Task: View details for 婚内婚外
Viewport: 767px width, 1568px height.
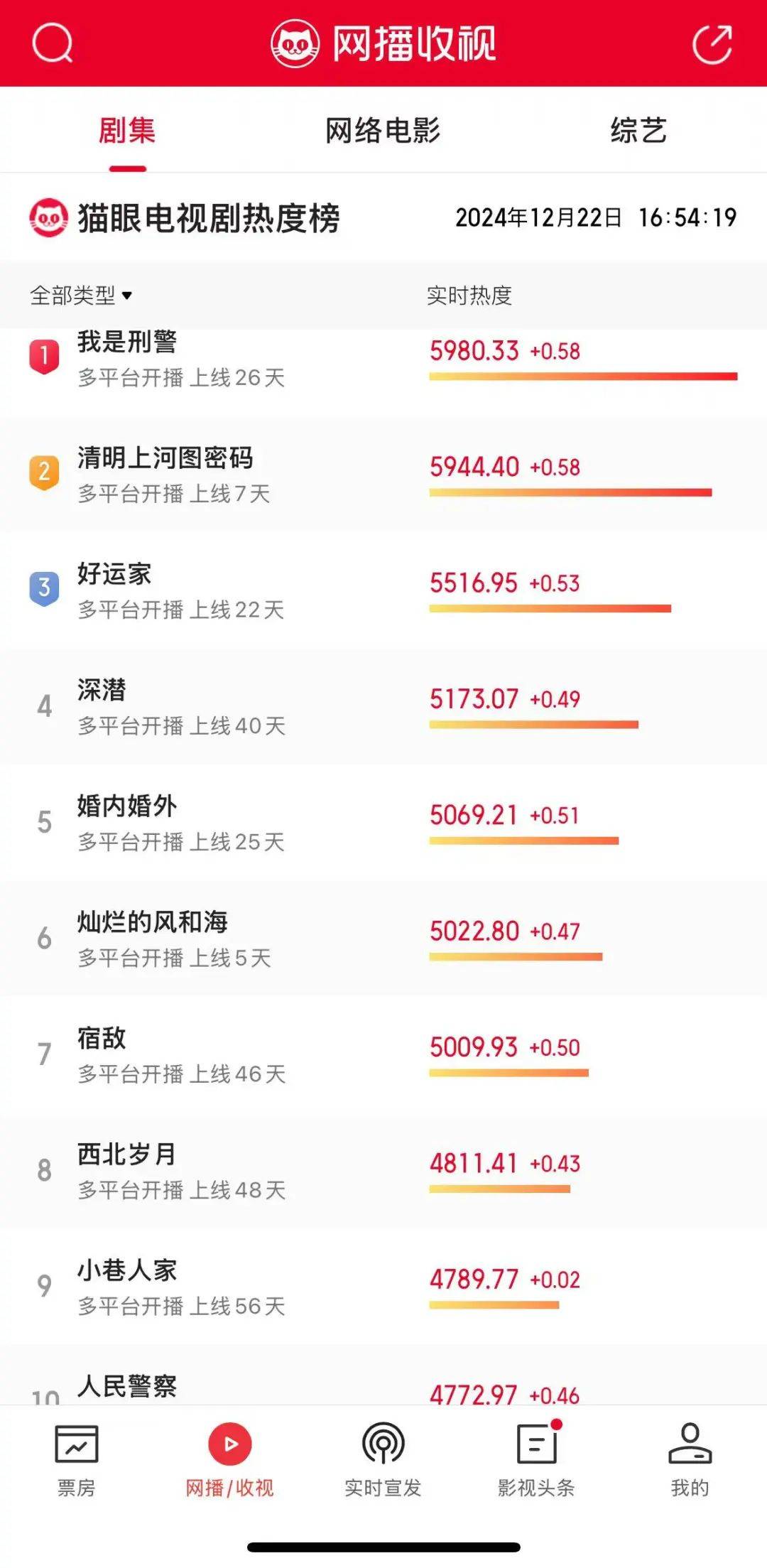Action: (383, 823)
